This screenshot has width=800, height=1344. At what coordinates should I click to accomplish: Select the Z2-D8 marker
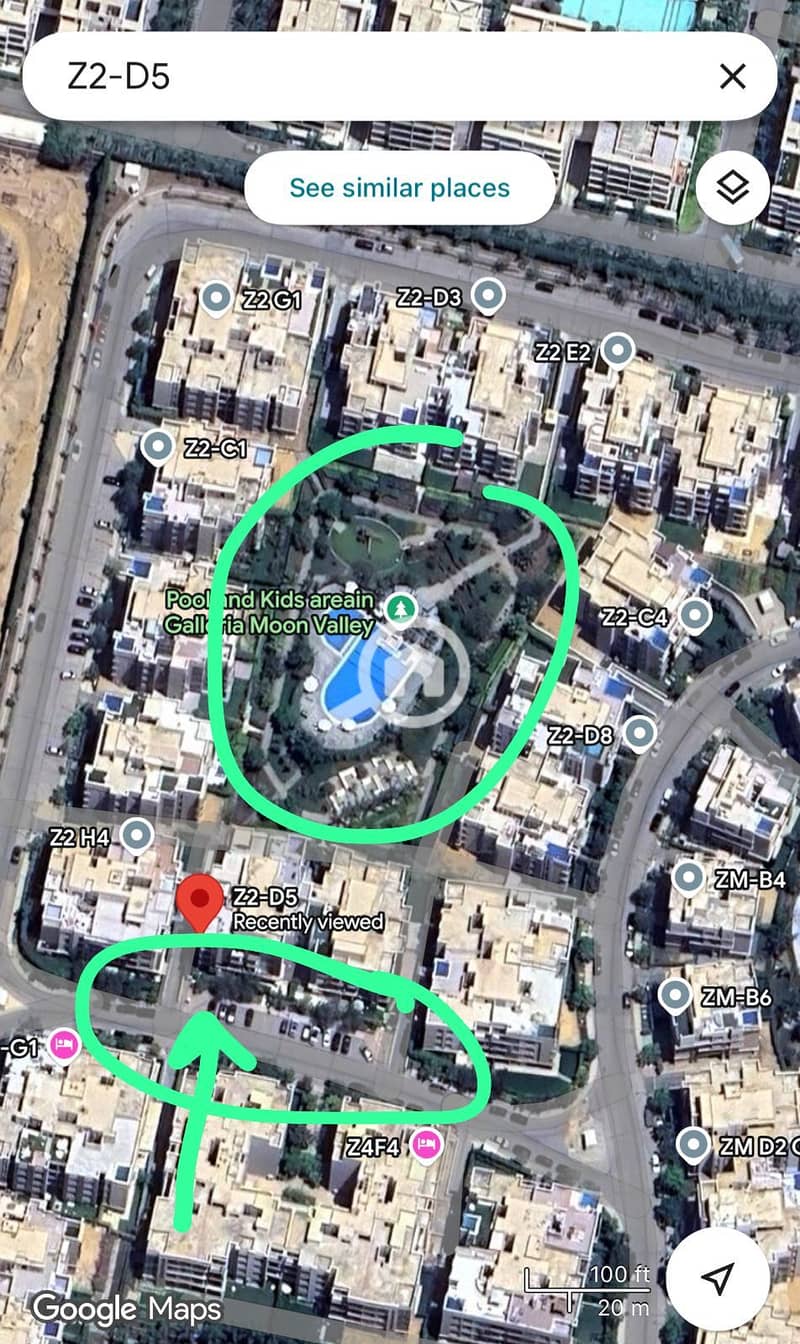click(639, 734)
